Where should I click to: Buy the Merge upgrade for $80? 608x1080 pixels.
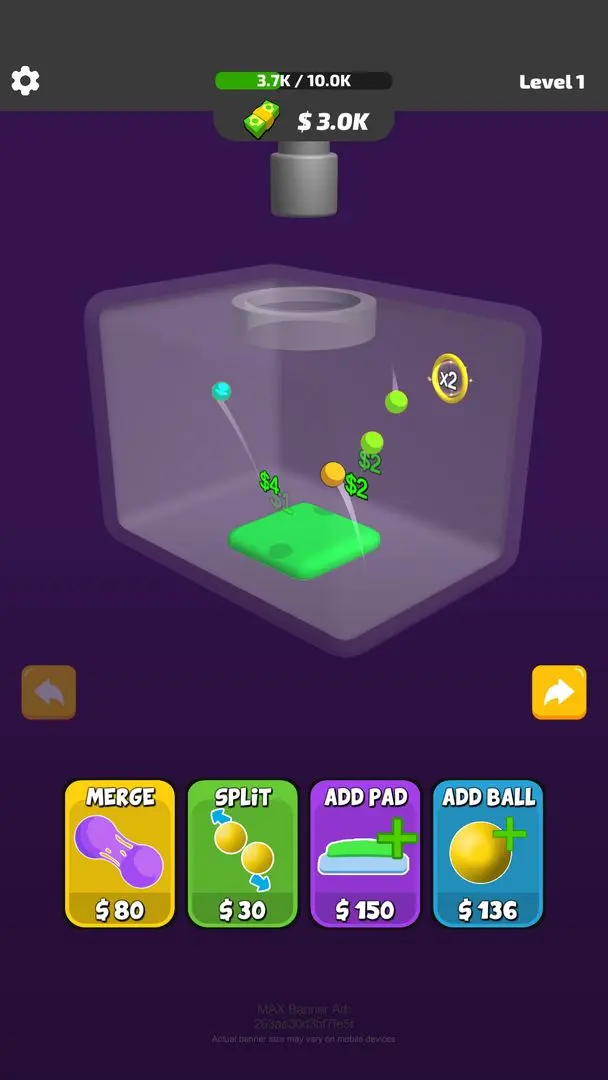120,853
